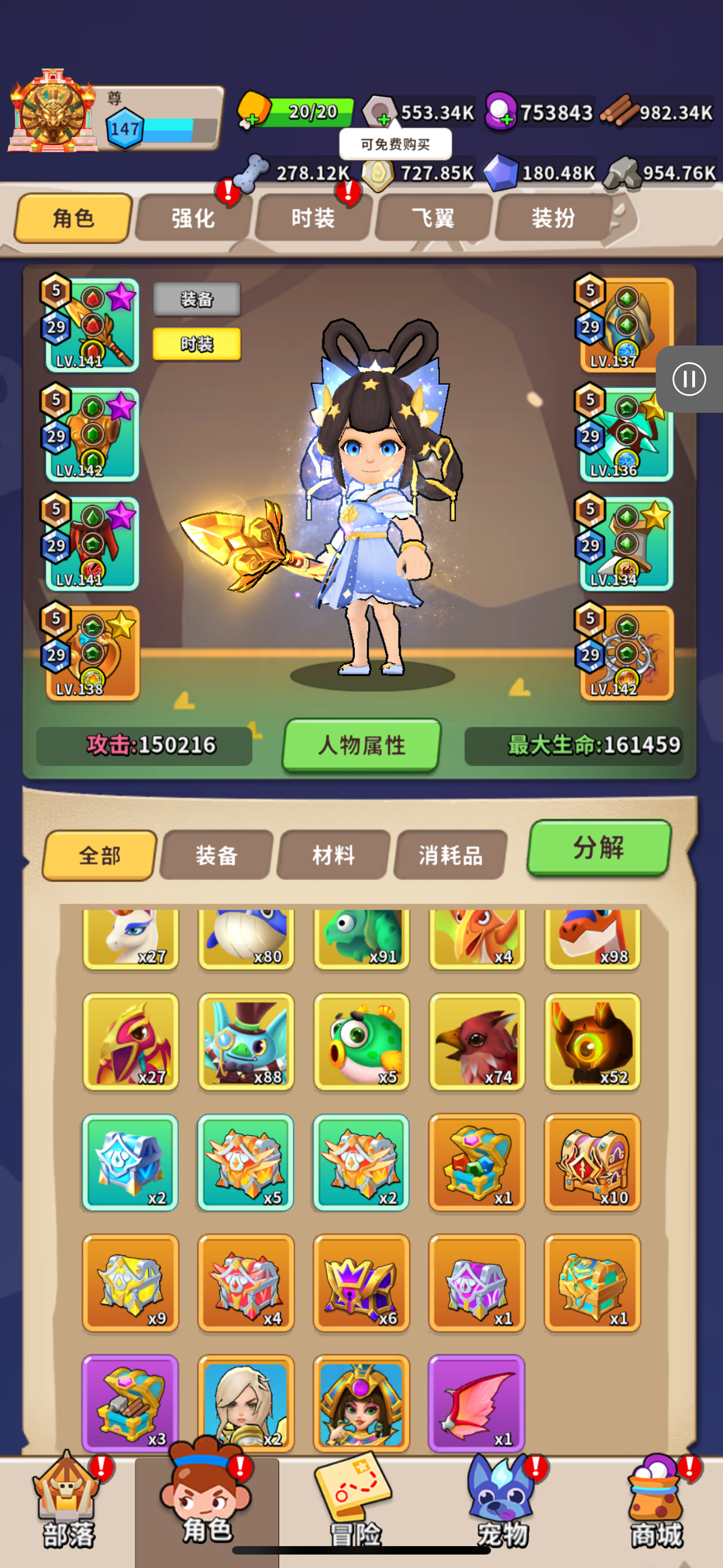Switch to the 强化 tab
The width and height of the screenshot is (723, 1568).
coord(193,218)
